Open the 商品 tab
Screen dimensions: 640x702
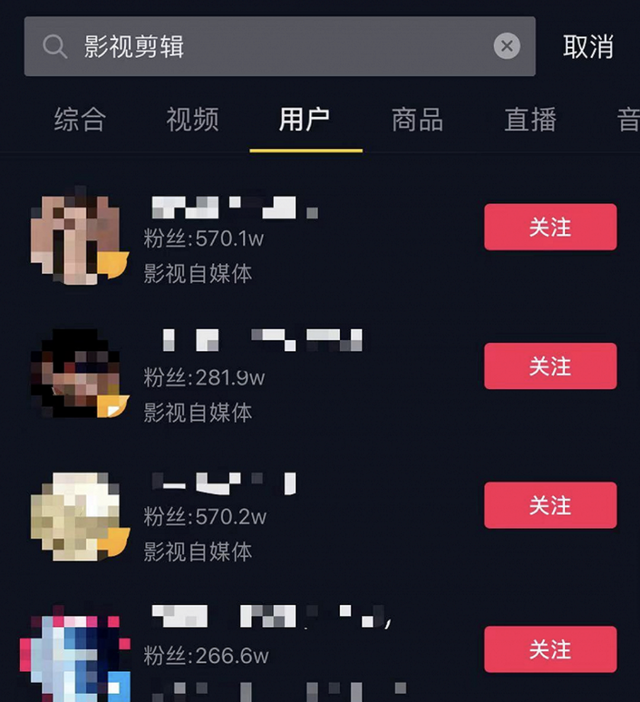click(x=418, y=121)
